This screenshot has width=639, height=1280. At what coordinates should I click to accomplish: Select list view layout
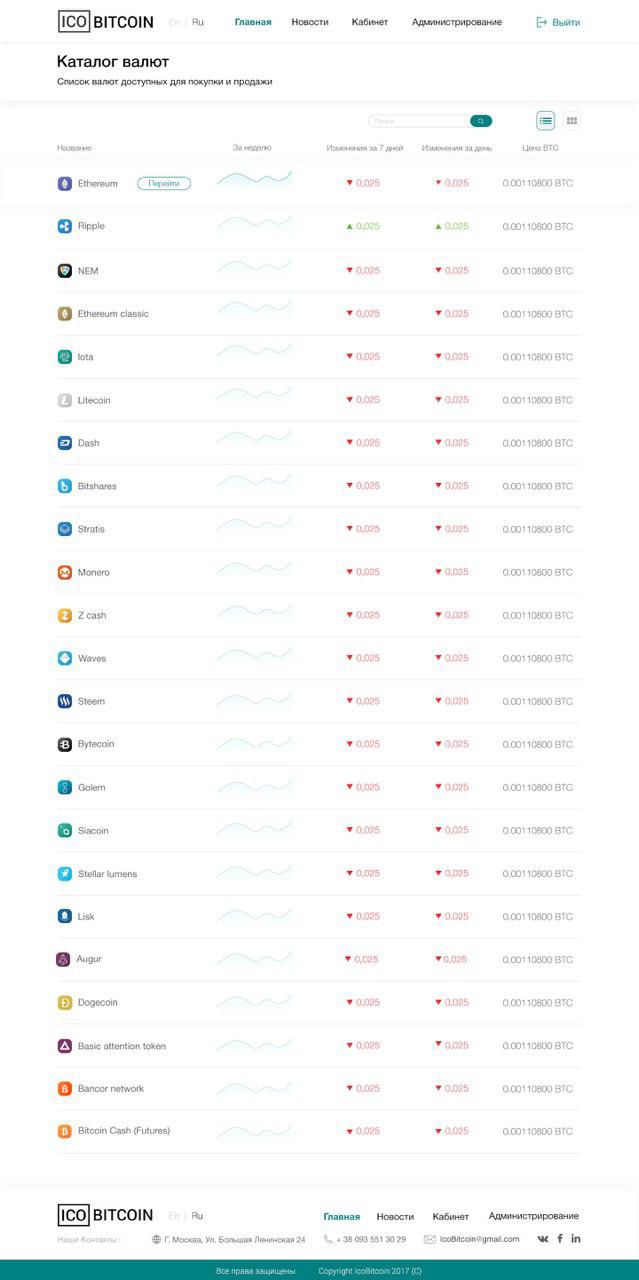point(546,121)
